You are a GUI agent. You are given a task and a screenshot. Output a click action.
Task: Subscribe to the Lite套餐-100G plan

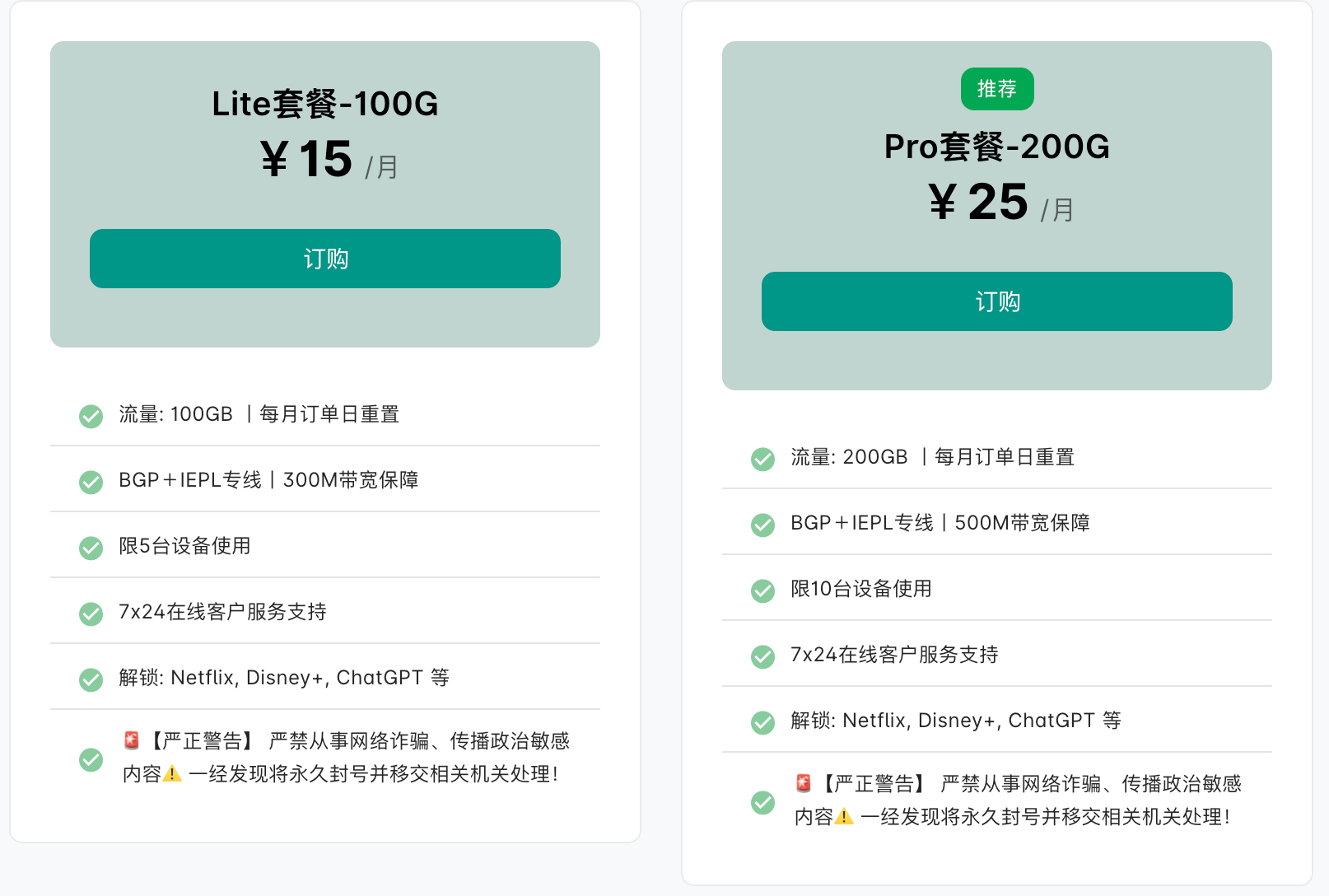point(324,259)
